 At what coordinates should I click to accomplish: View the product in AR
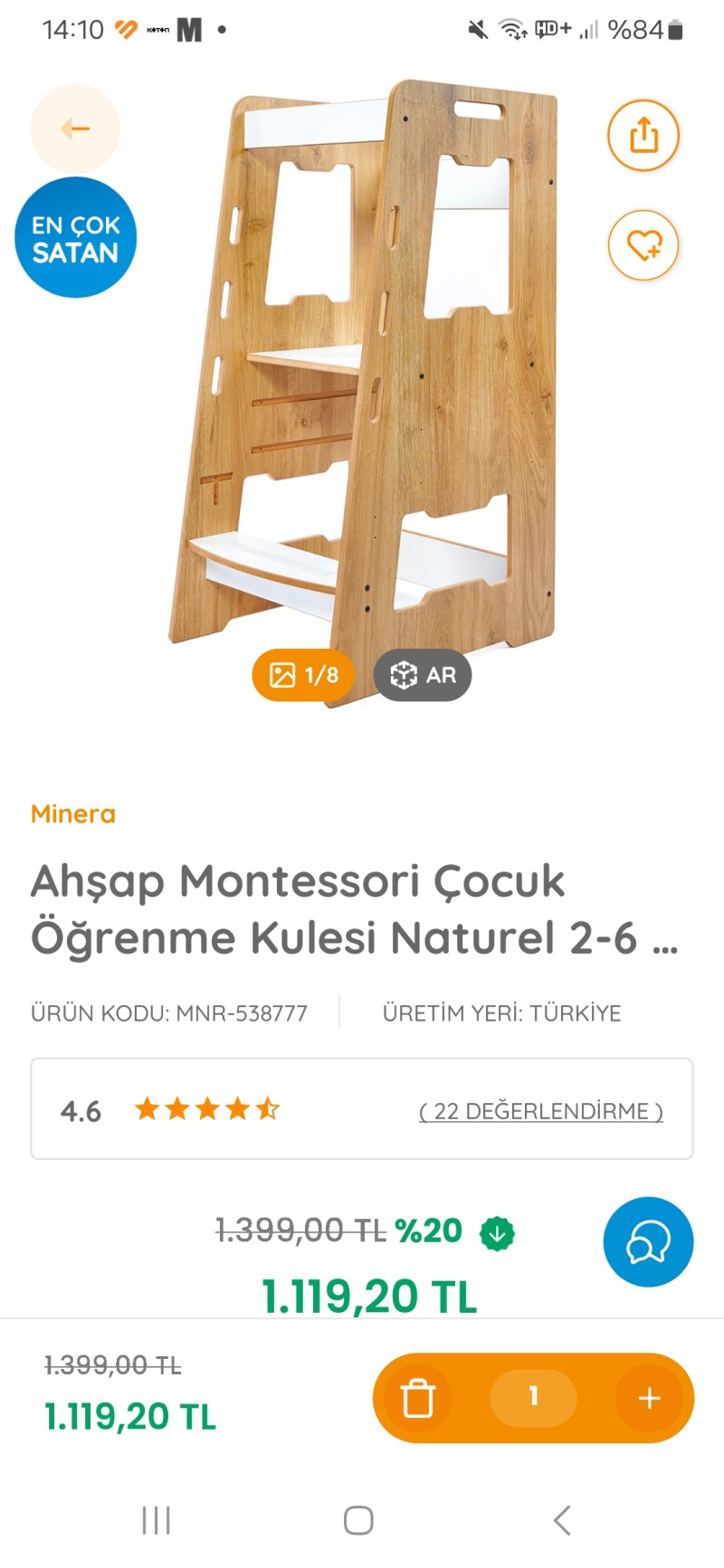[423, 675]
